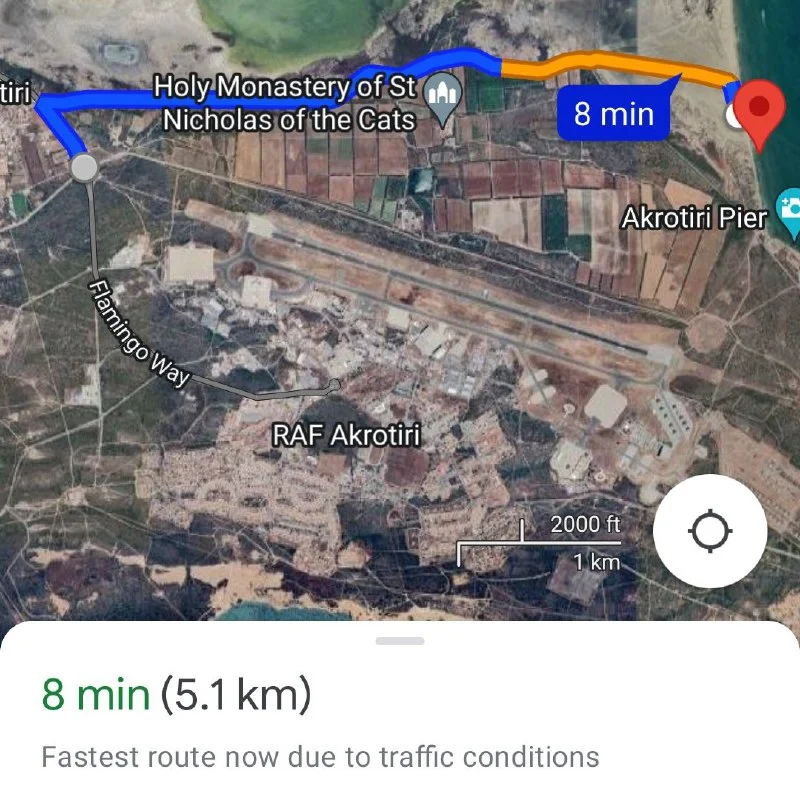Expand the route details bottom sheet handle

point(400,641)
